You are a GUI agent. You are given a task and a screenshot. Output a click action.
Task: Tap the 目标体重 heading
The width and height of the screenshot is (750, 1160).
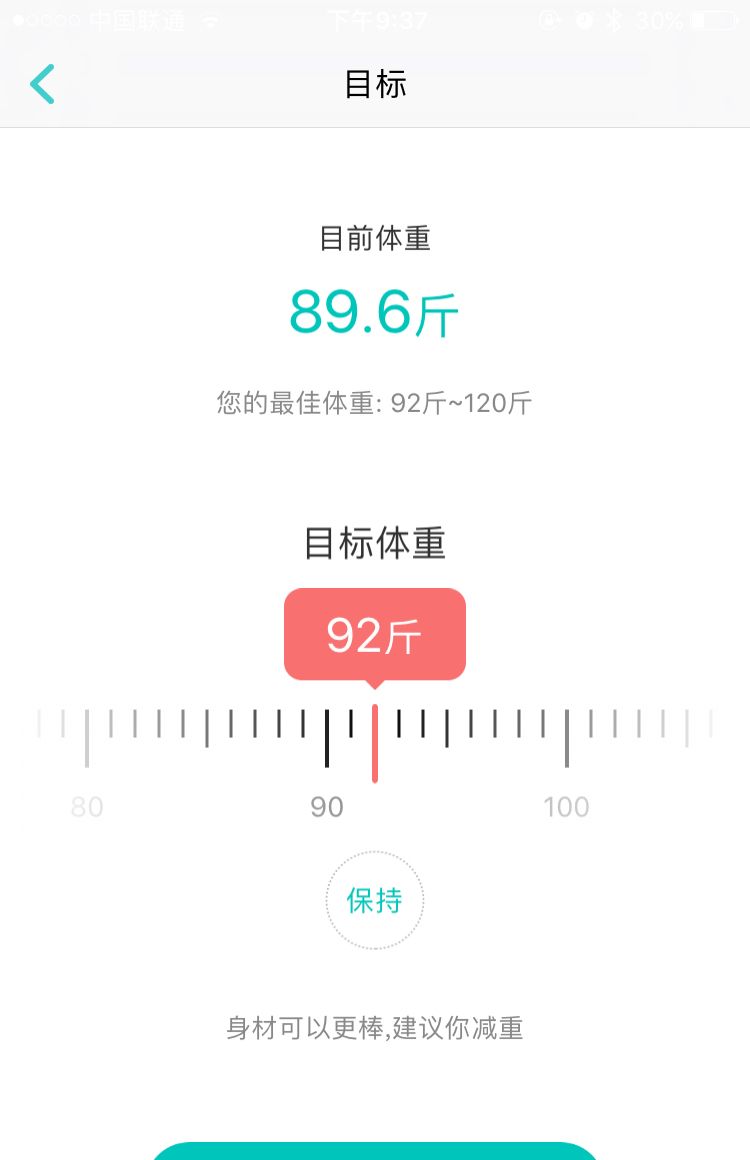[375, 541]
